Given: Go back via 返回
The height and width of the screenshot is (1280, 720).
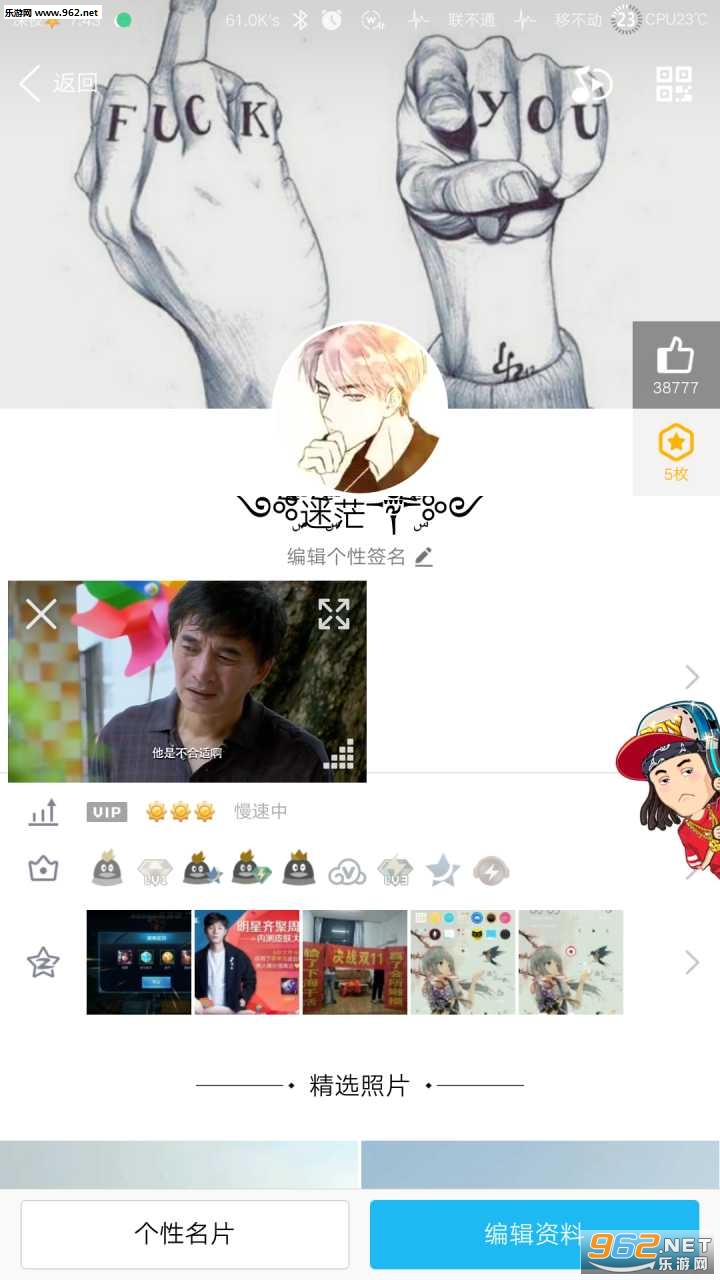Looking at the screenshot, I should coord(58,84).
